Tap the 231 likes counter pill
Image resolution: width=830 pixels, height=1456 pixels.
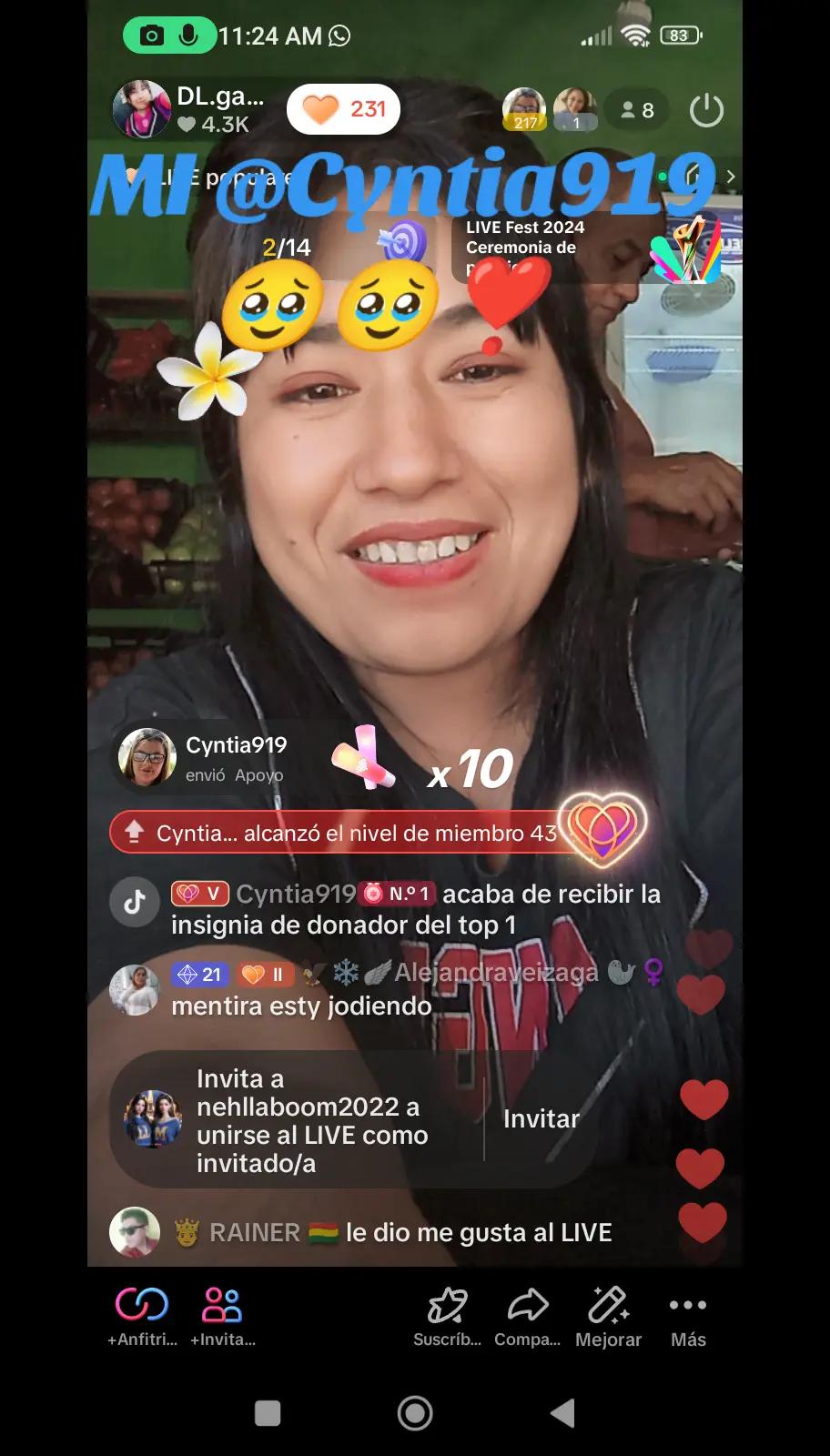[x=343, y=110]
